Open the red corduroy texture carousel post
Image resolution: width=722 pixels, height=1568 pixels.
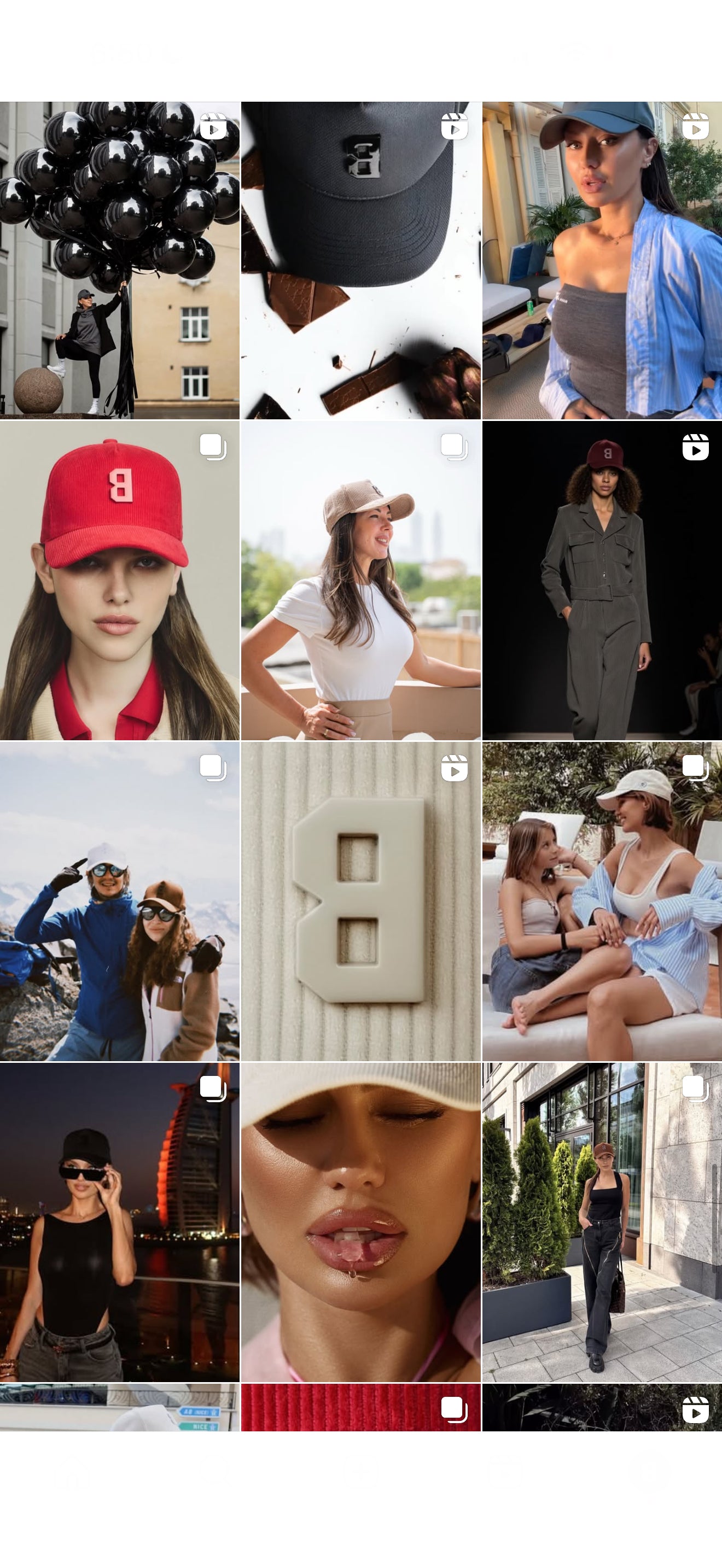(360, 1407)
